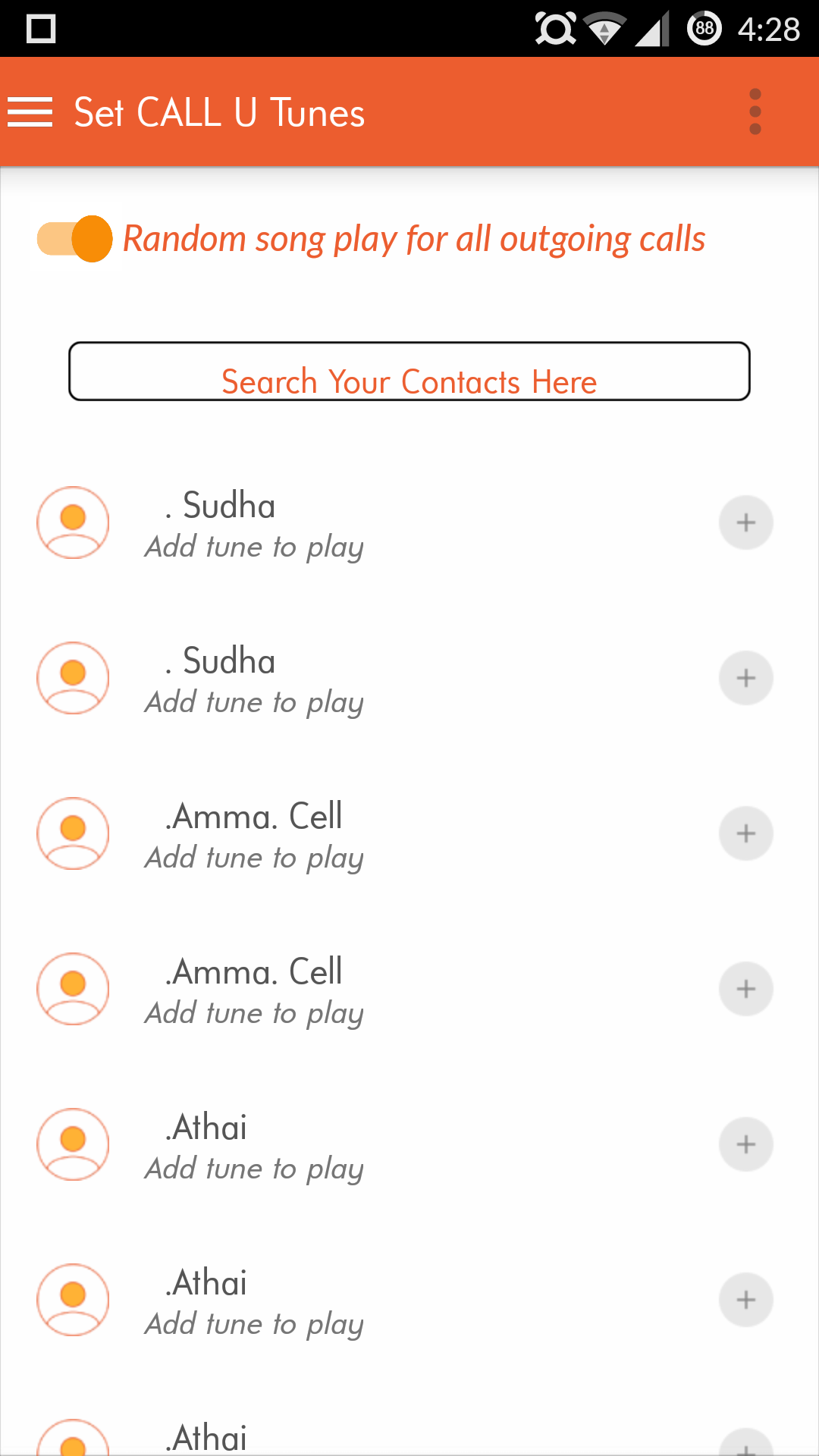Tap plus next to the second Athai
The height and width of the screenshot is (1456, 819).
(x=745, y=1300)
